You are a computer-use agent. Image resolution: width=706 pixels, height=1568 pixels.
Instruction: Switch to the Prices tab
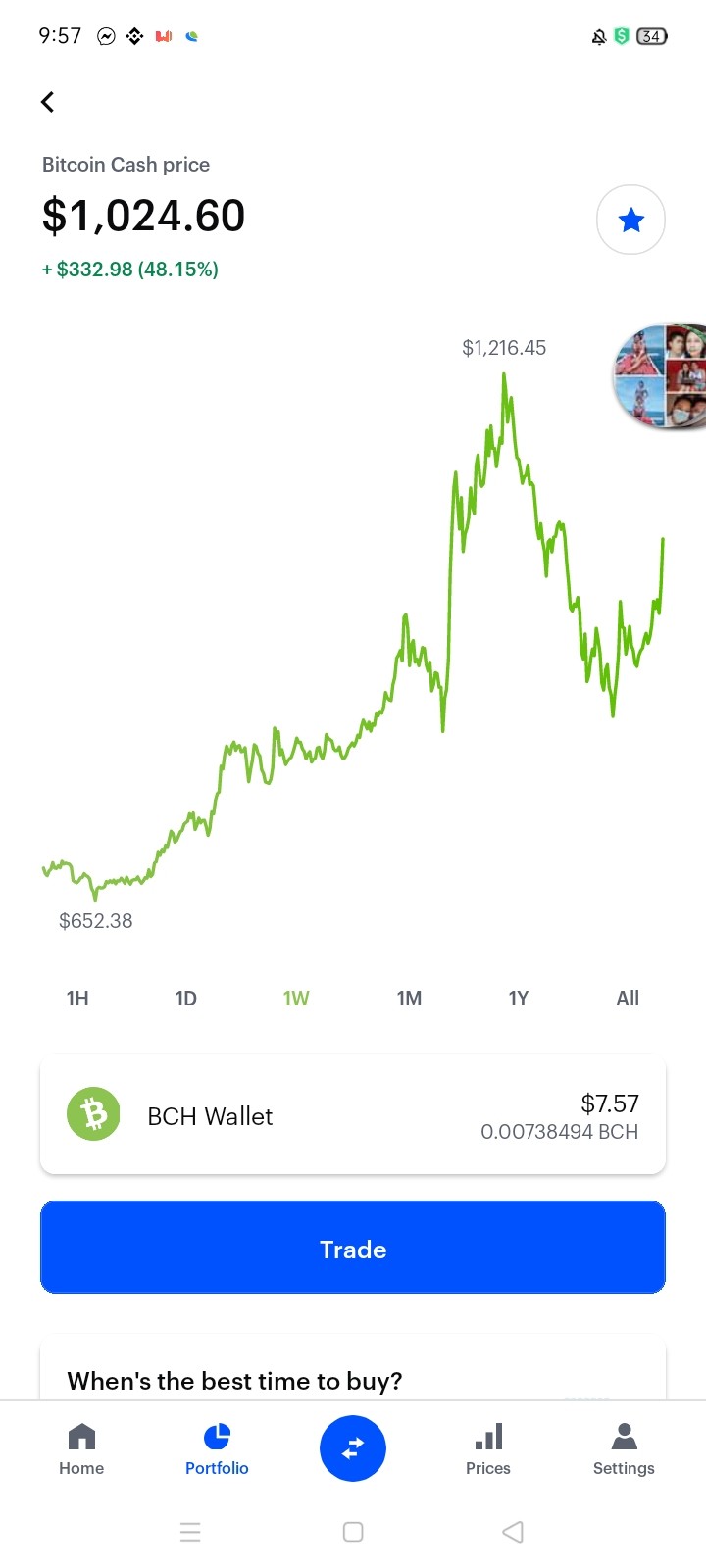(x=488, y=1449)
